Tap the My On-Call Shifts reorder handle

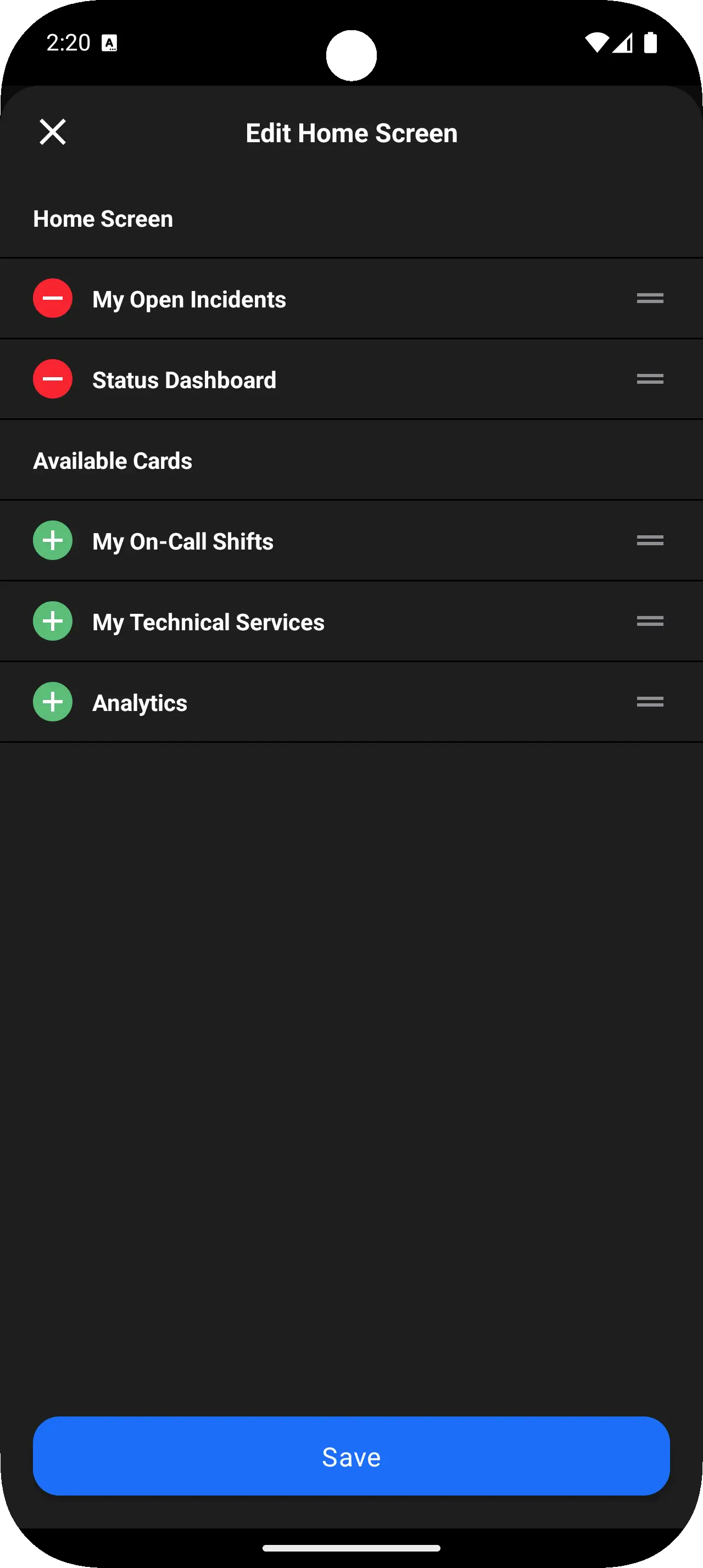650,541
